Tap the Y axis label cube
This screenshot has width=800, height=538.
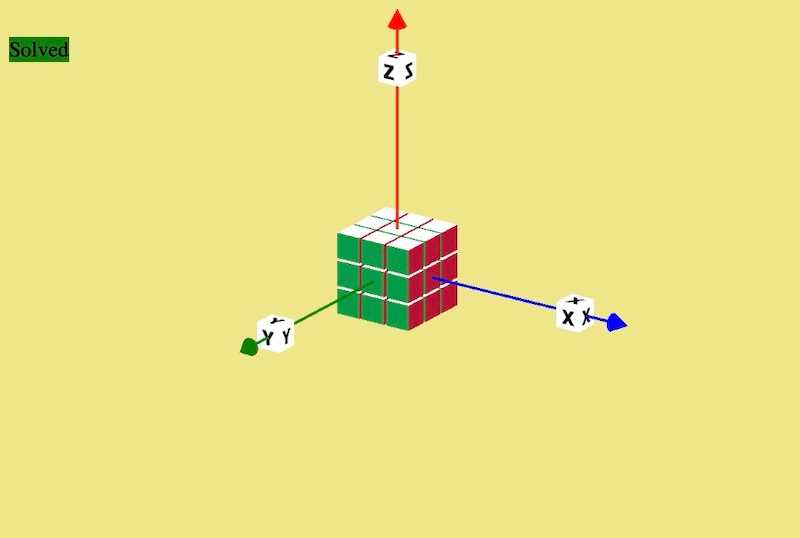[275, 334]
